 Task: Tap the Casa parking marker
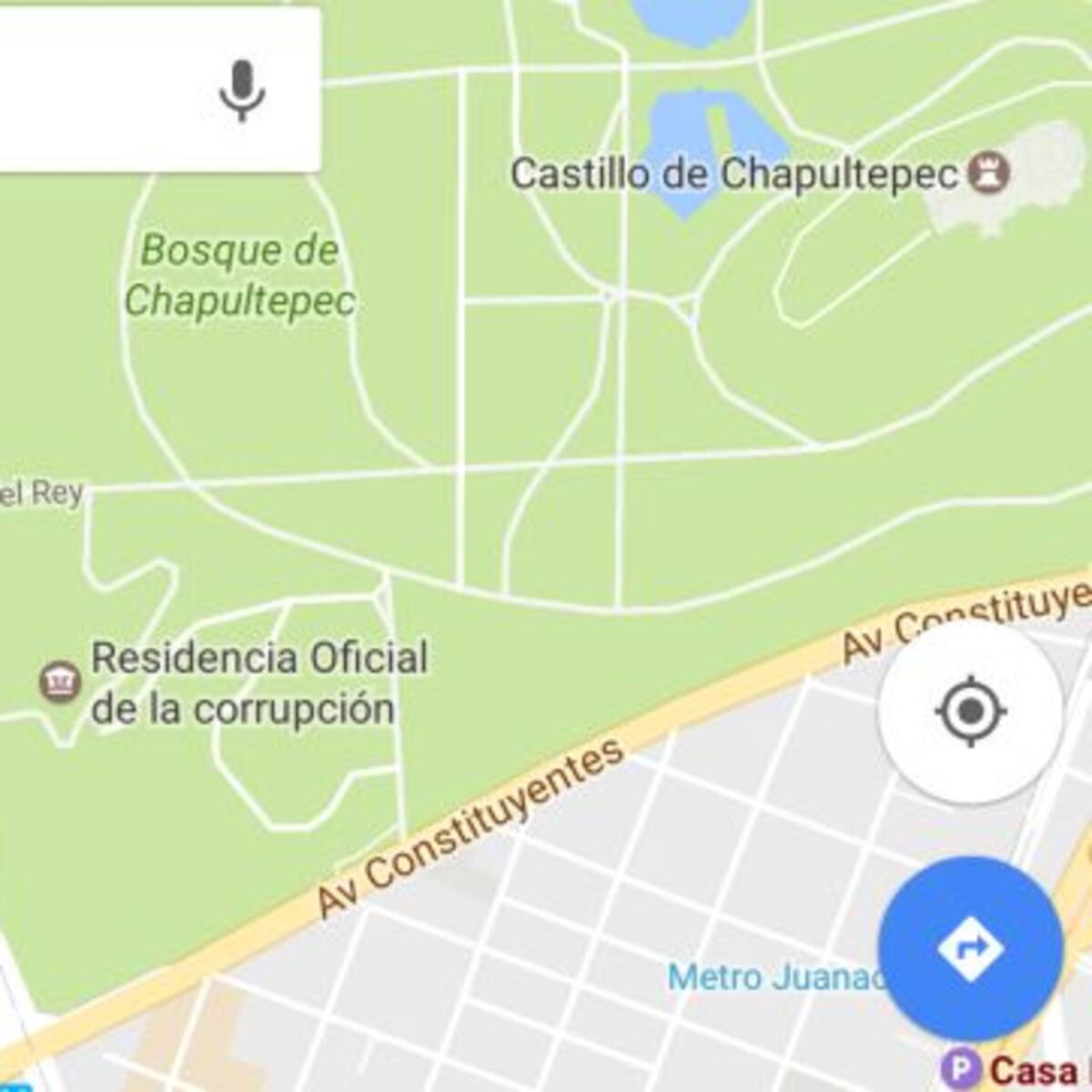962,1068
